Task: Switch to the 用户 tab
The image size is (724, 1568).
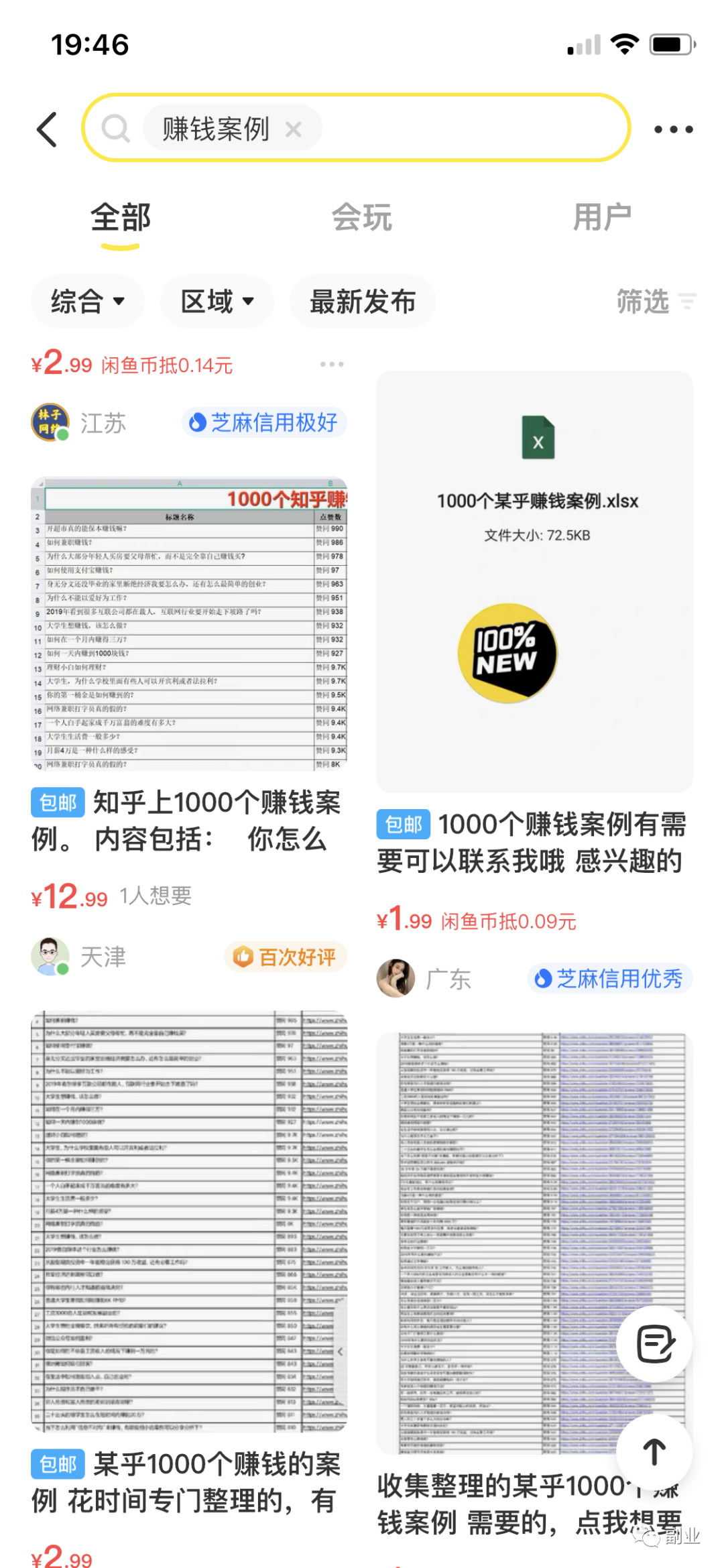Action: click(601, 218)
